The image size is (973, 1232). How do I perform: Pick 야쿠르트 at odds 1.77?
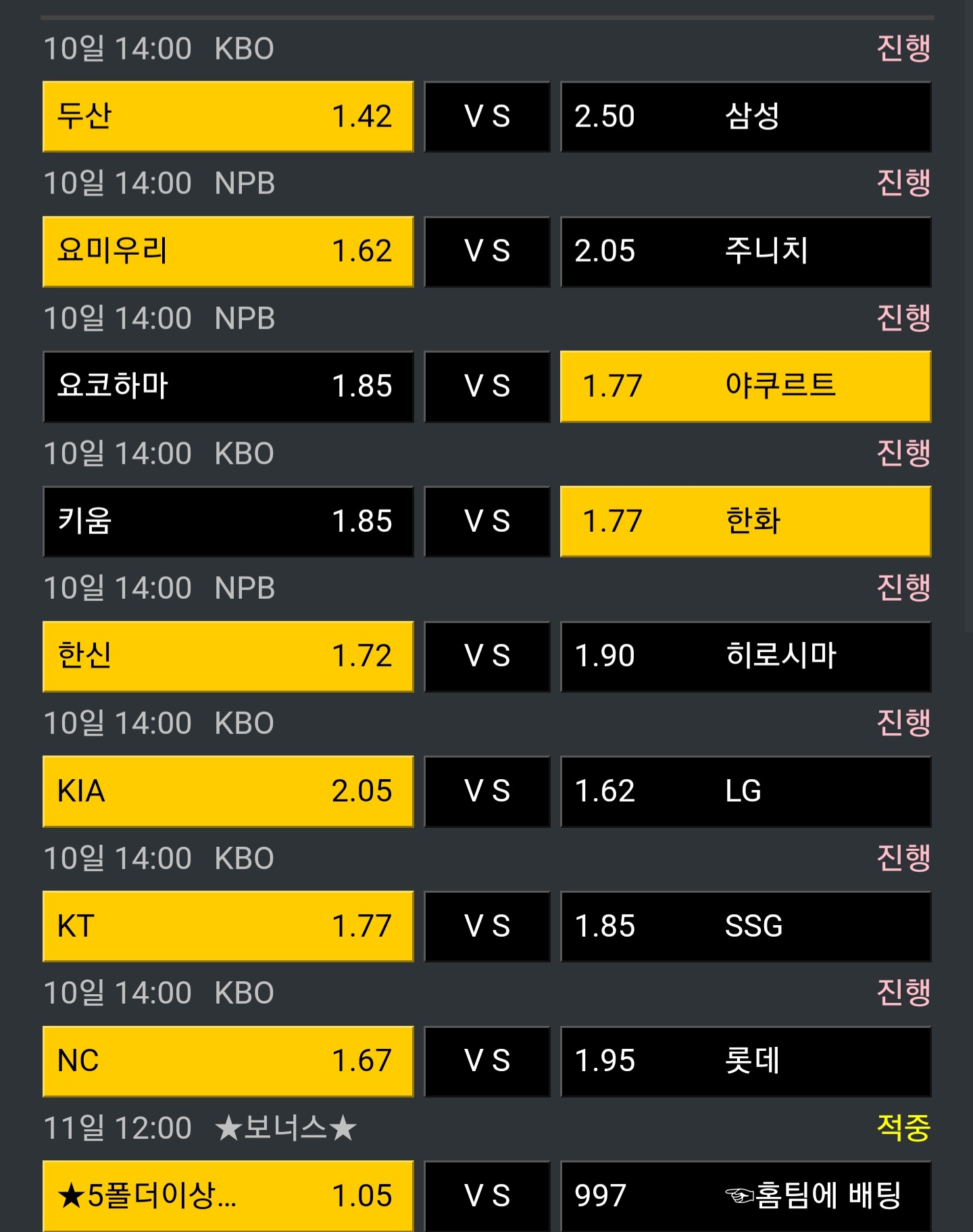746,387
